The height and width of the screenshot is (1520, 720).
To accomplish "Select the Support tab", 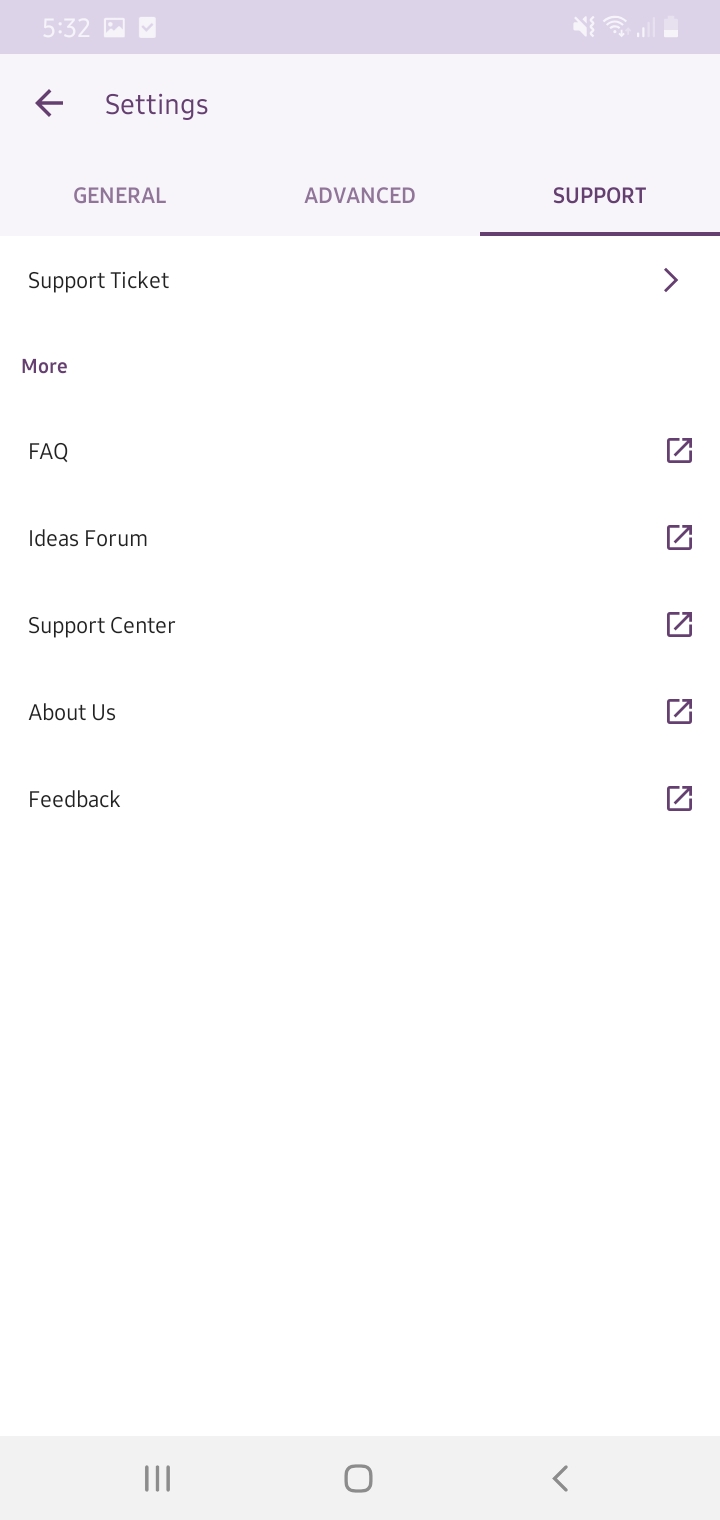I will [x=600, y=195].
